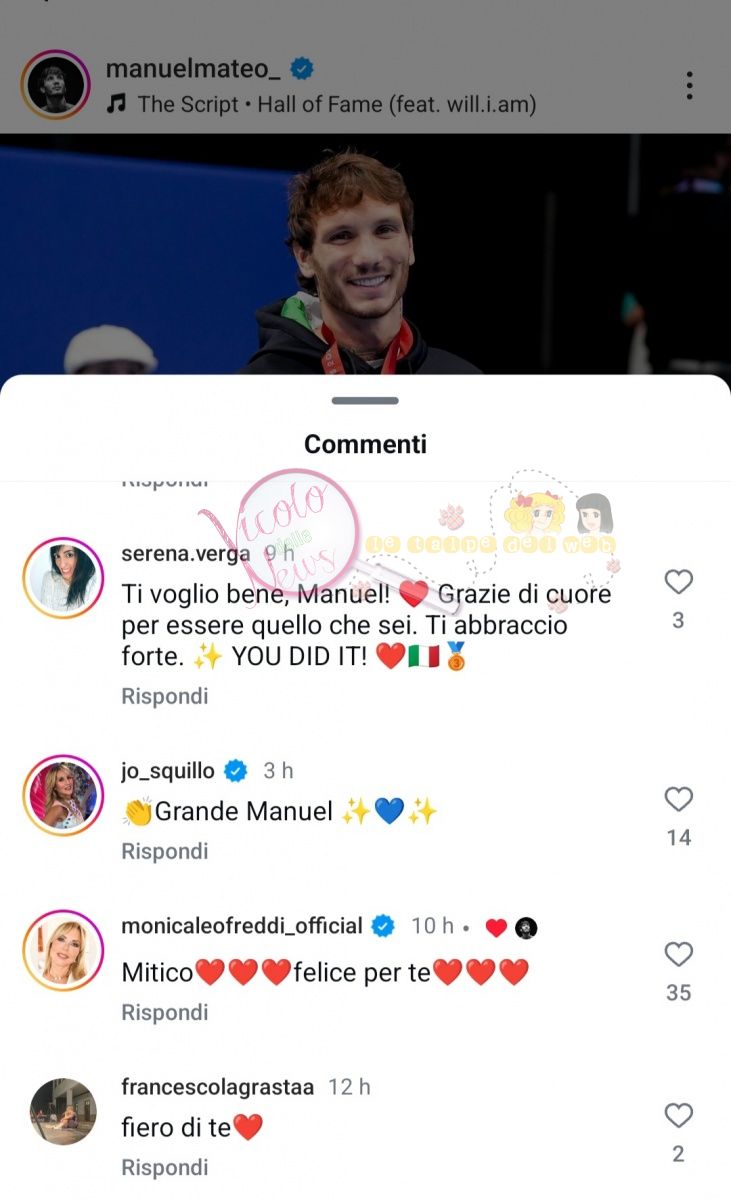This screenshot has height=1200, width=731.
Task: Reply to serena.verga's comment
Action: tap(164, 696)
